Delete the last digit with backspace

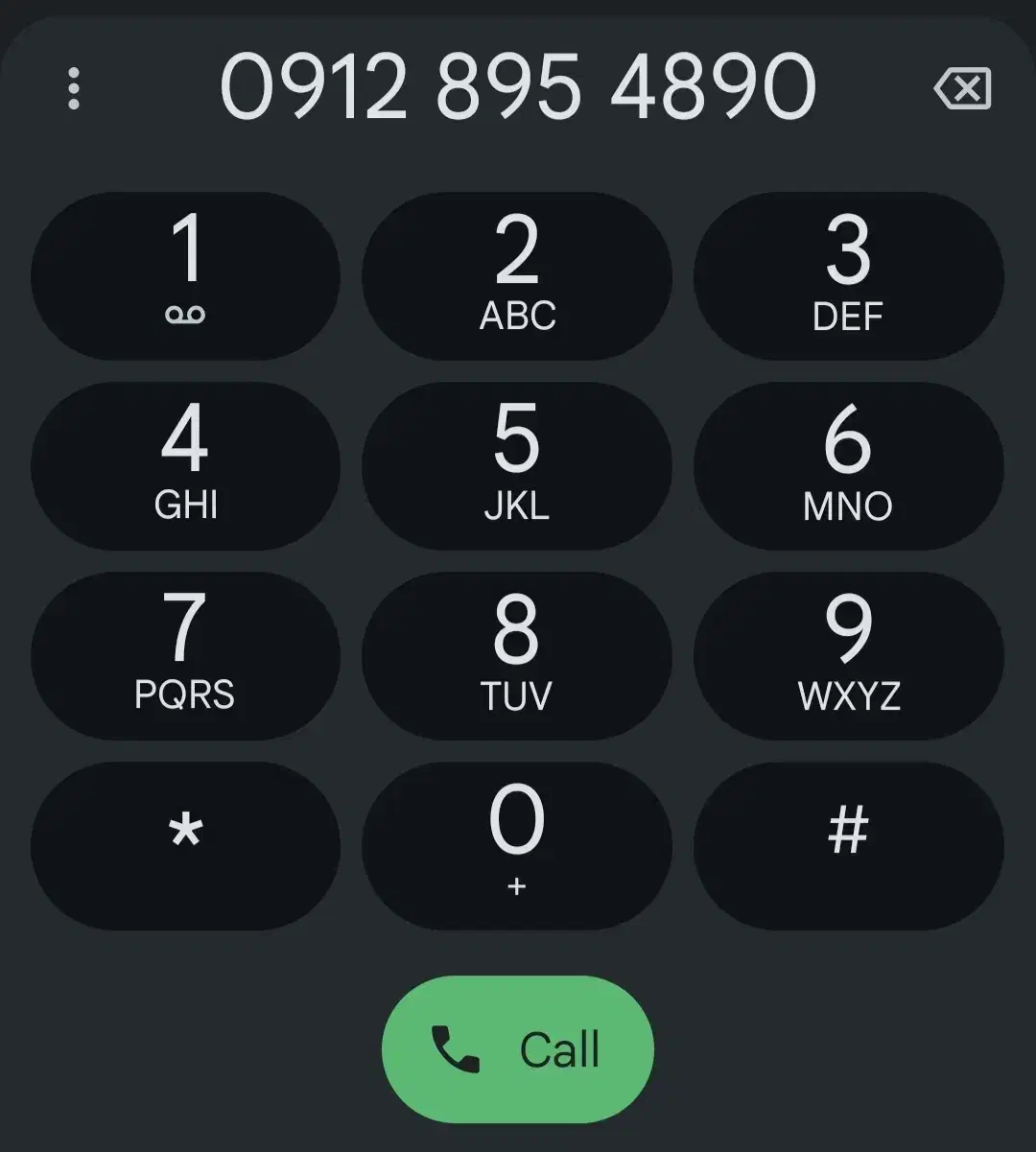tap(962, 89)
